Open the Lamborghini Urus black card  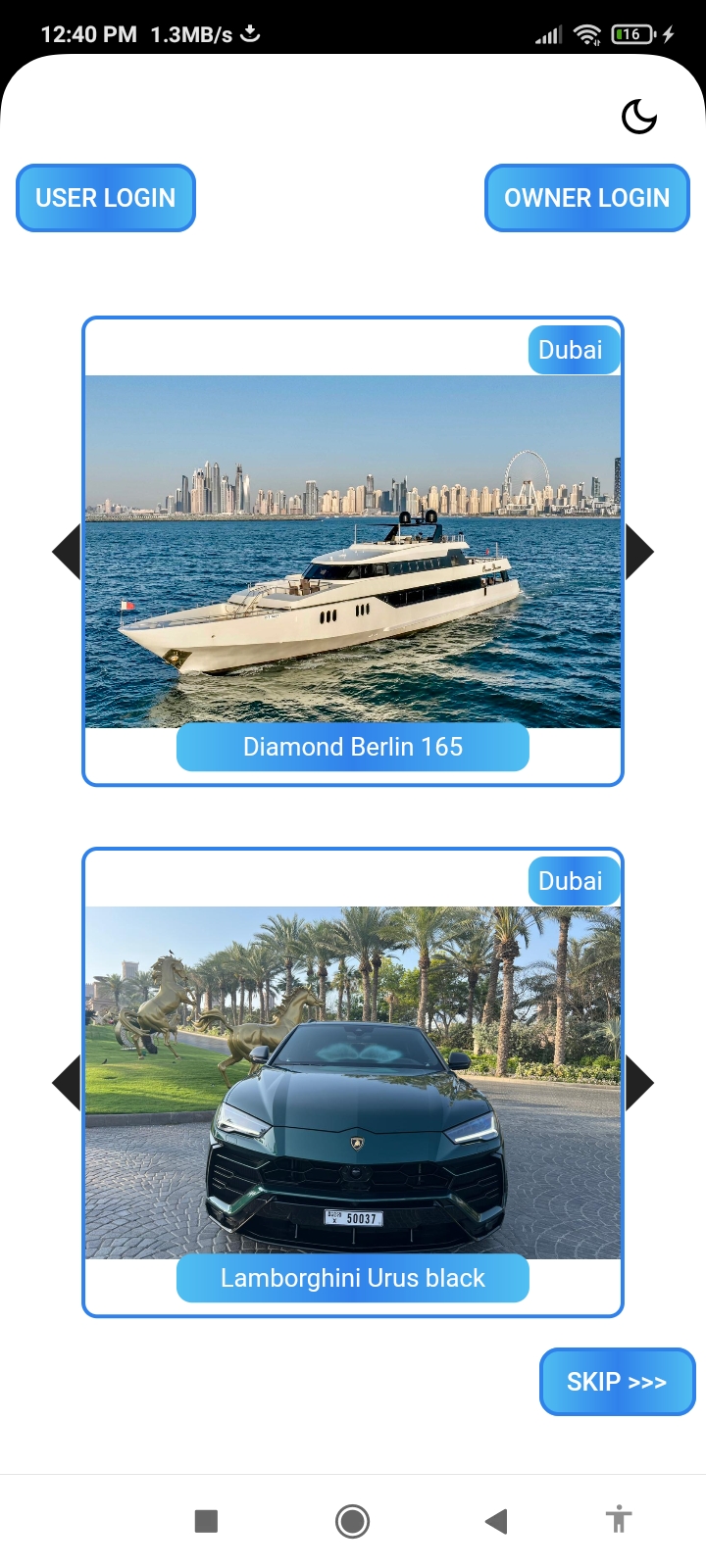[x=353, y=1082]
